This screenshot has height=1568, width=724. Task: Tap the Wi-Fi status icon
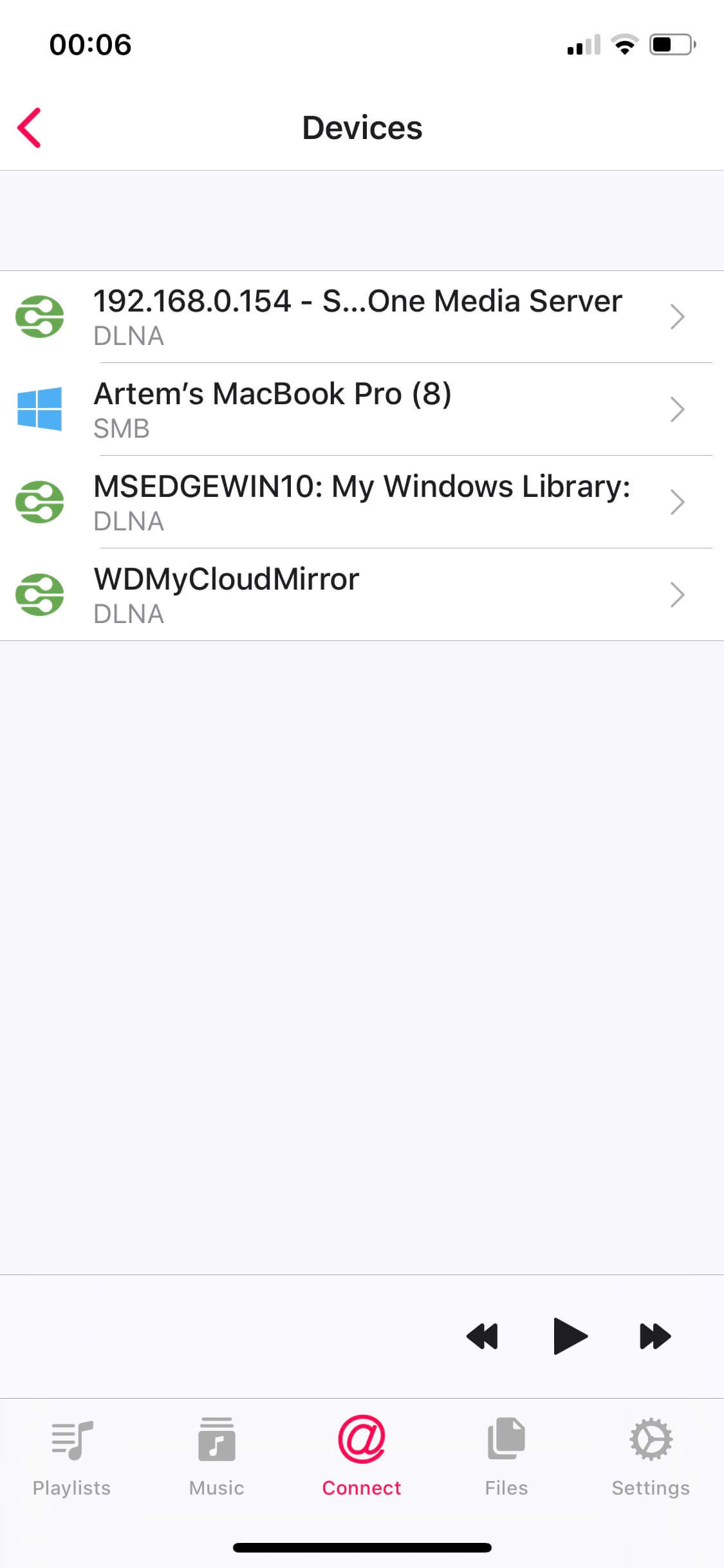(x=623, y=44)
